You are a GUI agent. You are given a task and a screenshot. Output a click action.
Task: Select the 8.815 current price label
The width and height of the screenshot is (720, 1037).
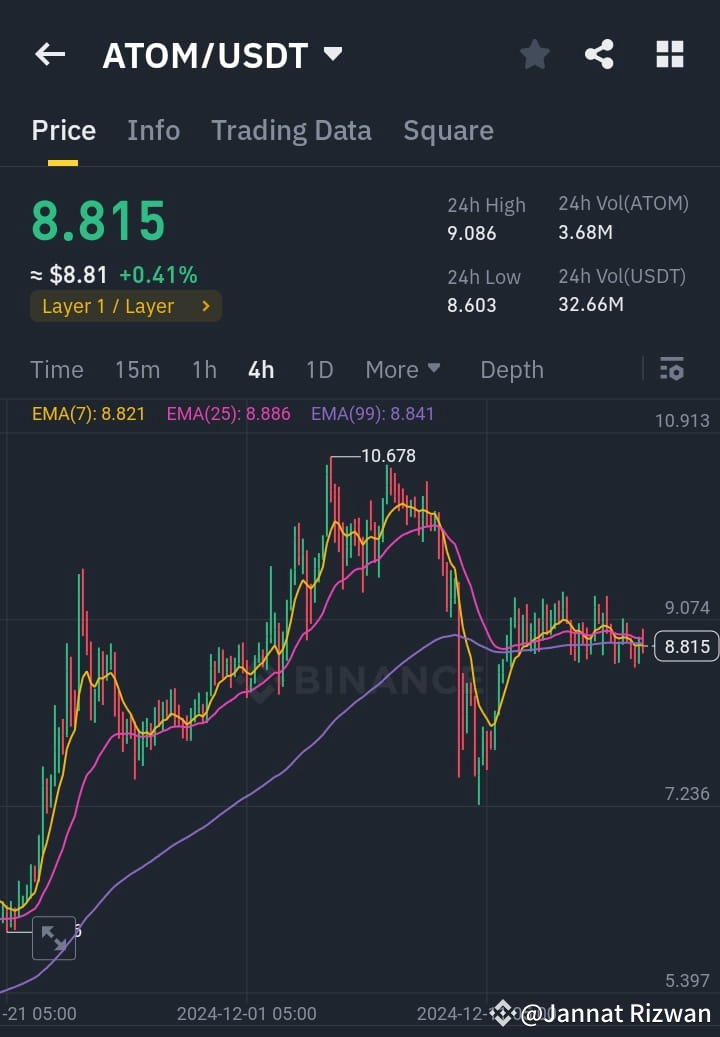coord(685,646)
